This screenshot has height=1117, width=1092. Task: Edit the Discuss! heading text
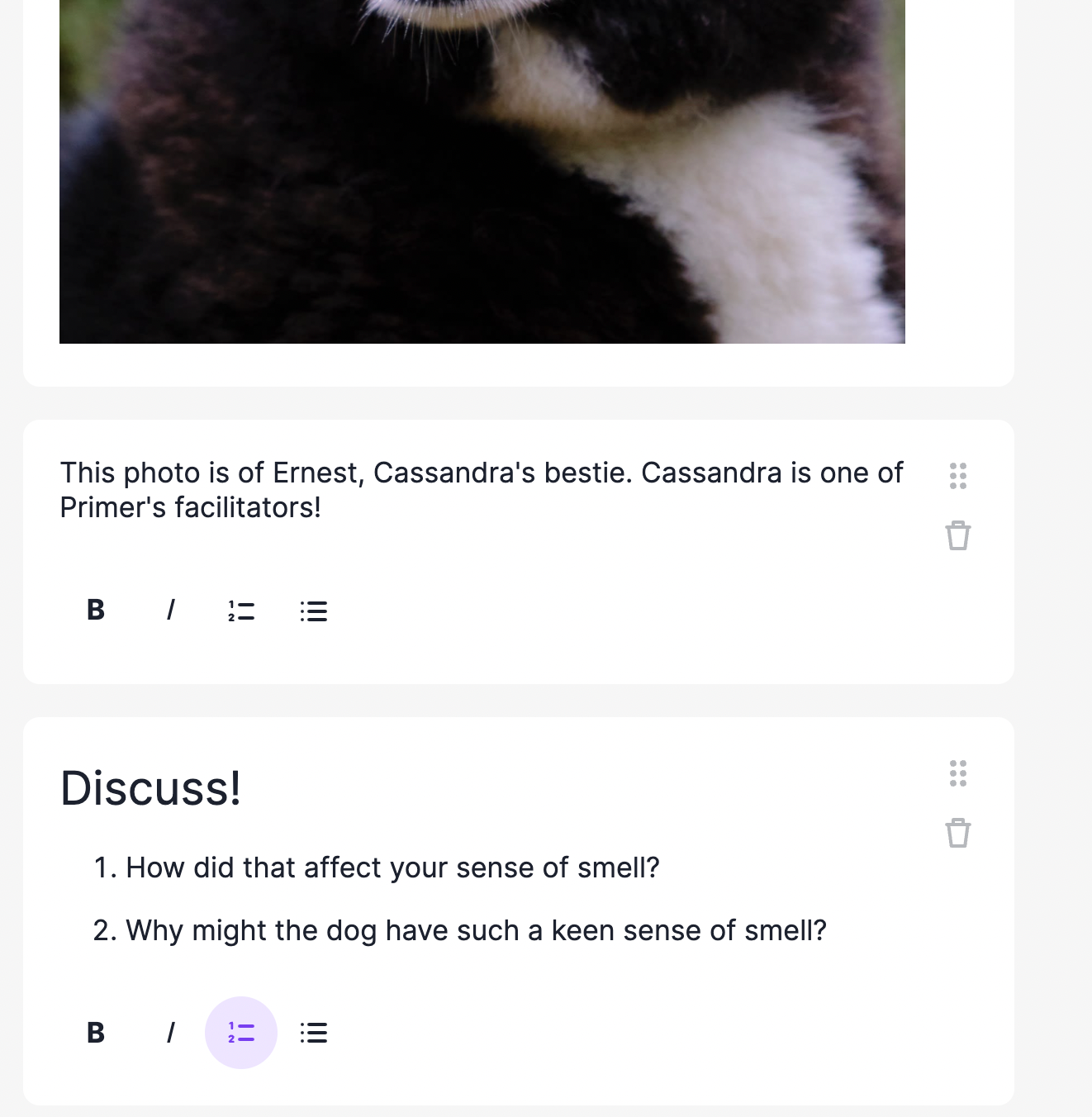(151, 787)
